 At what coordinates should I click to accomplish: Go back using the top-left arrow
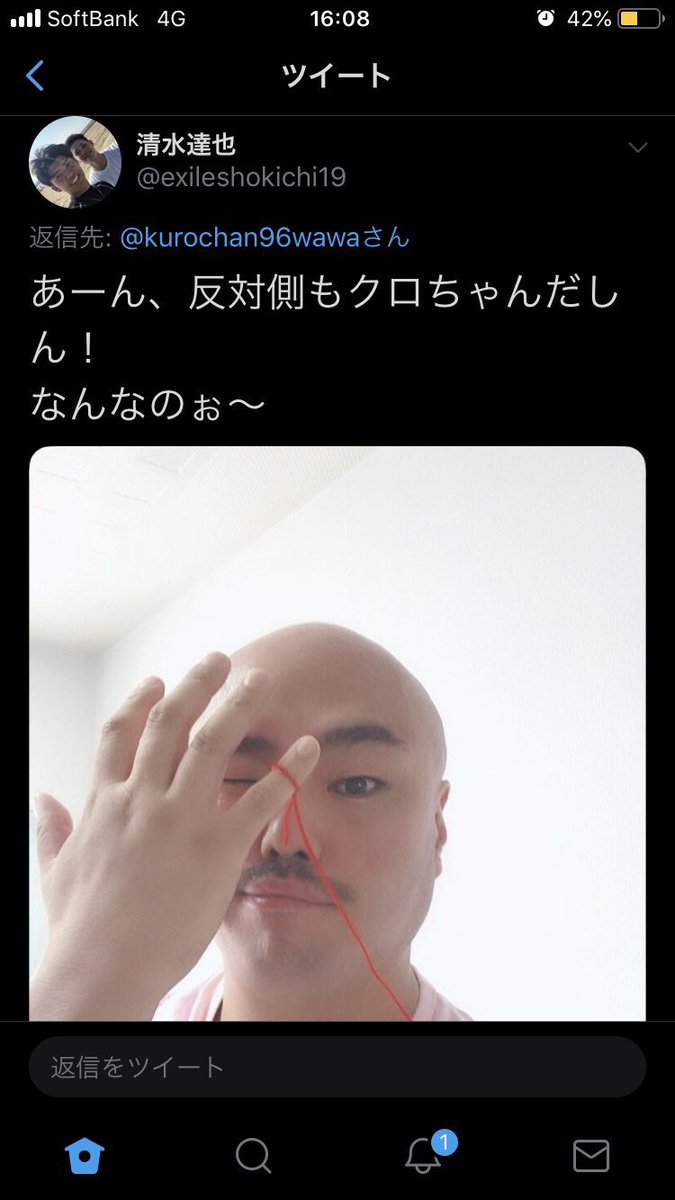[36, 76]
